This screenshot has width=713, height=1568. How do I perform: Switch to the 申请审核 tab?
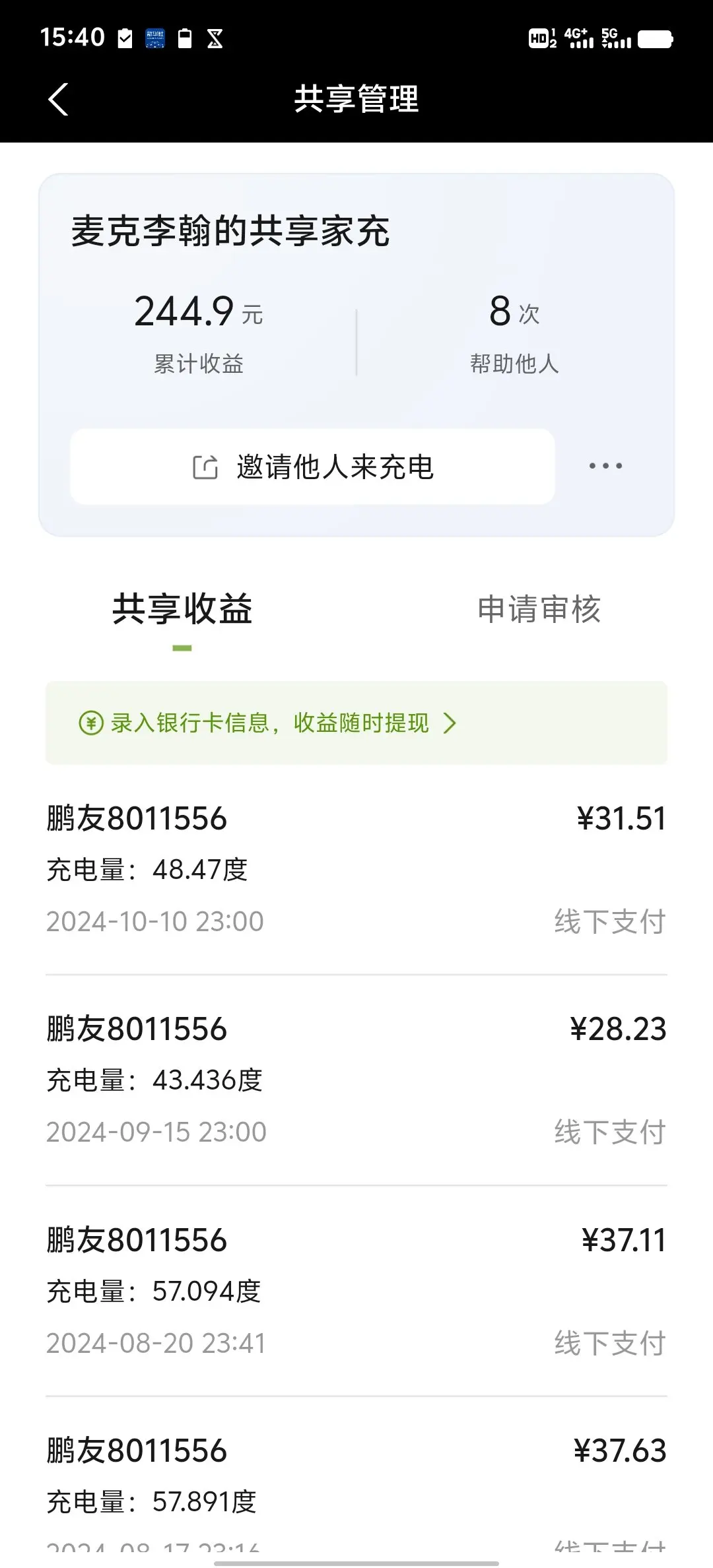pyautogui.click(x=539, y=609)
